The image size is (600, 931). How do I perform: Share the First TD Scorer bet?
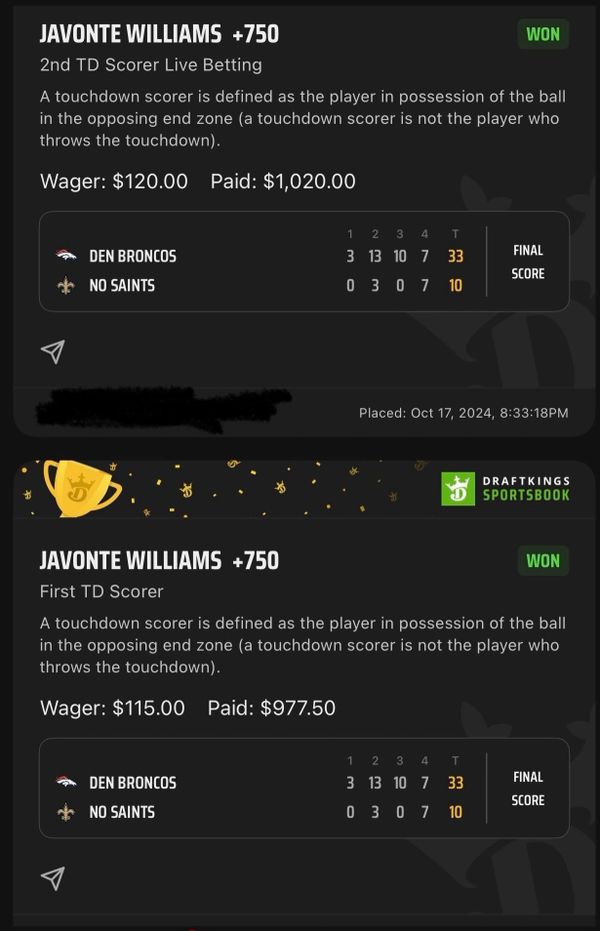53,878
